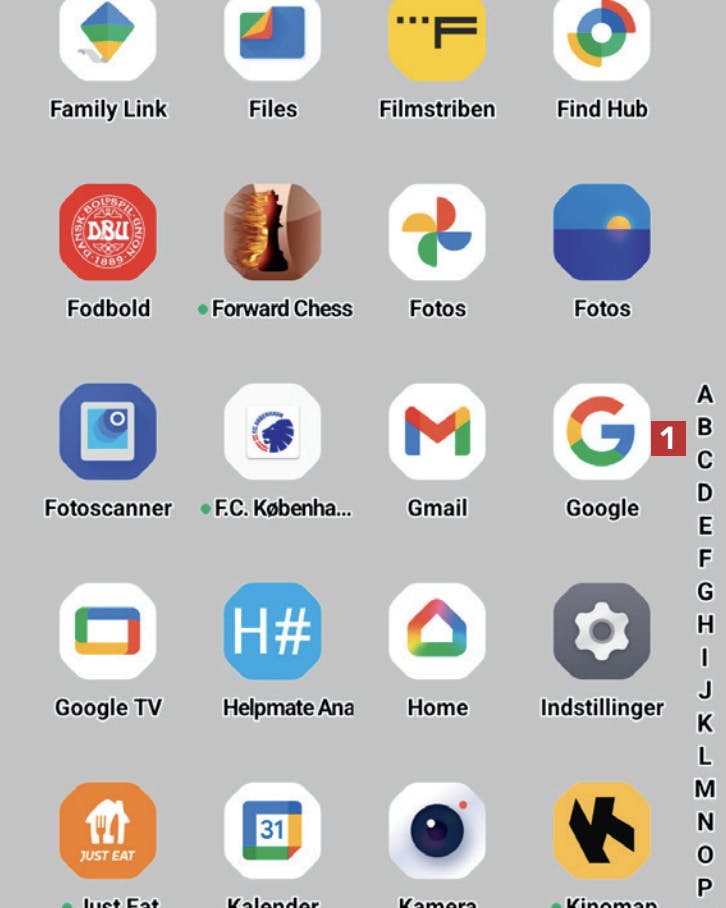Open the F.C. København app

272,431
